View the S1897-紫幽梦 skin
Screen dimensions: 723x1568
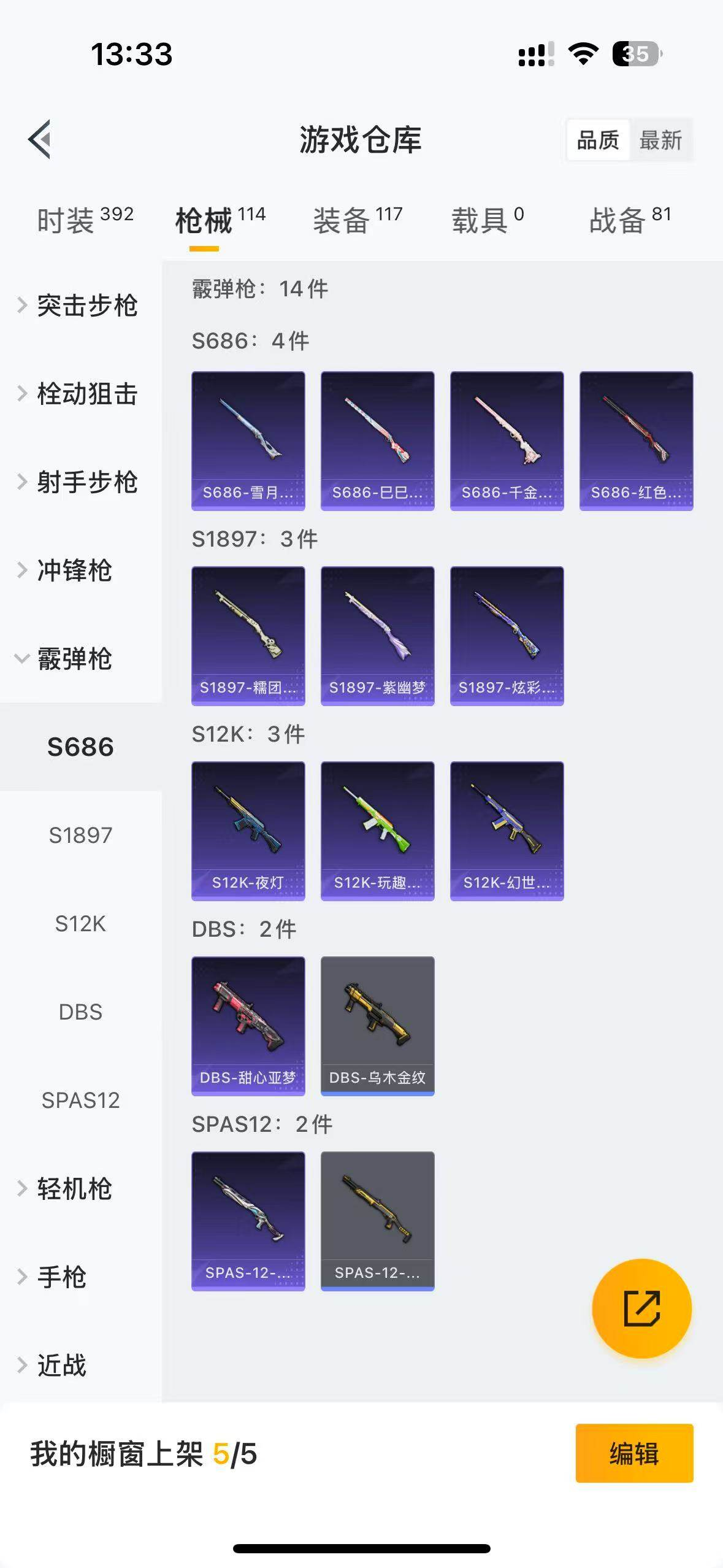377,636
